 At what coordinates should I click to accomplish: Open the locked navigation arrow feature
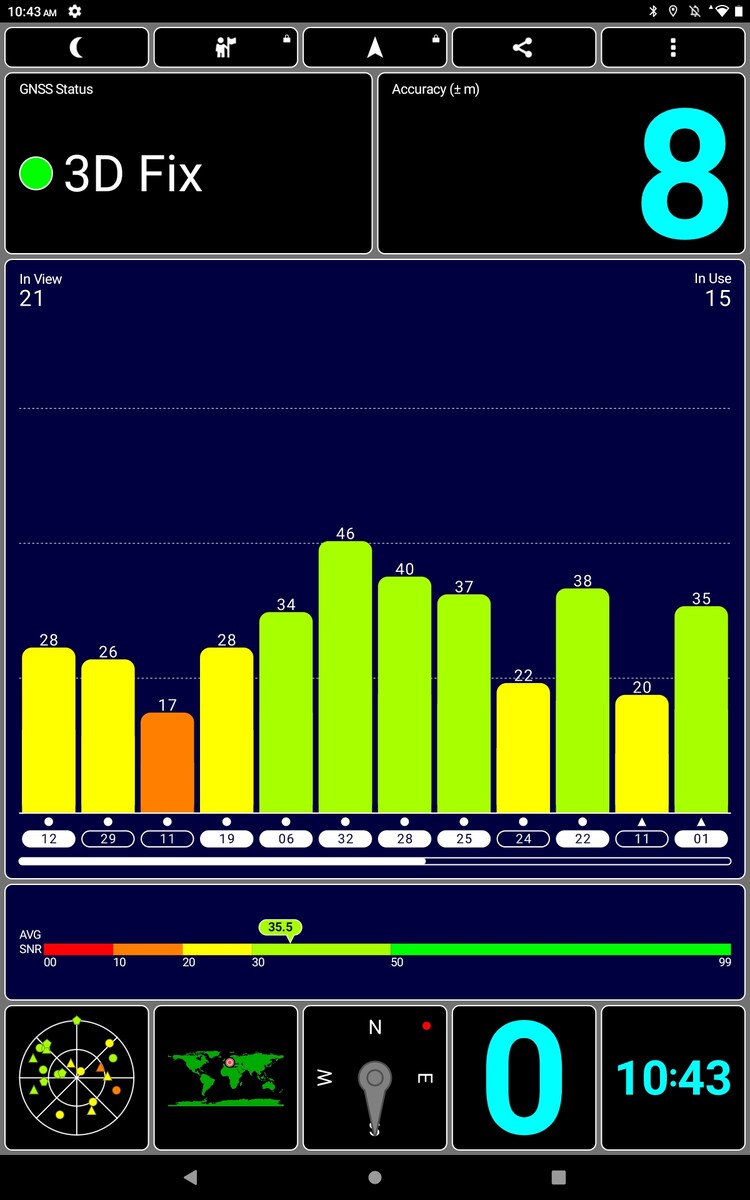point(375,47)
